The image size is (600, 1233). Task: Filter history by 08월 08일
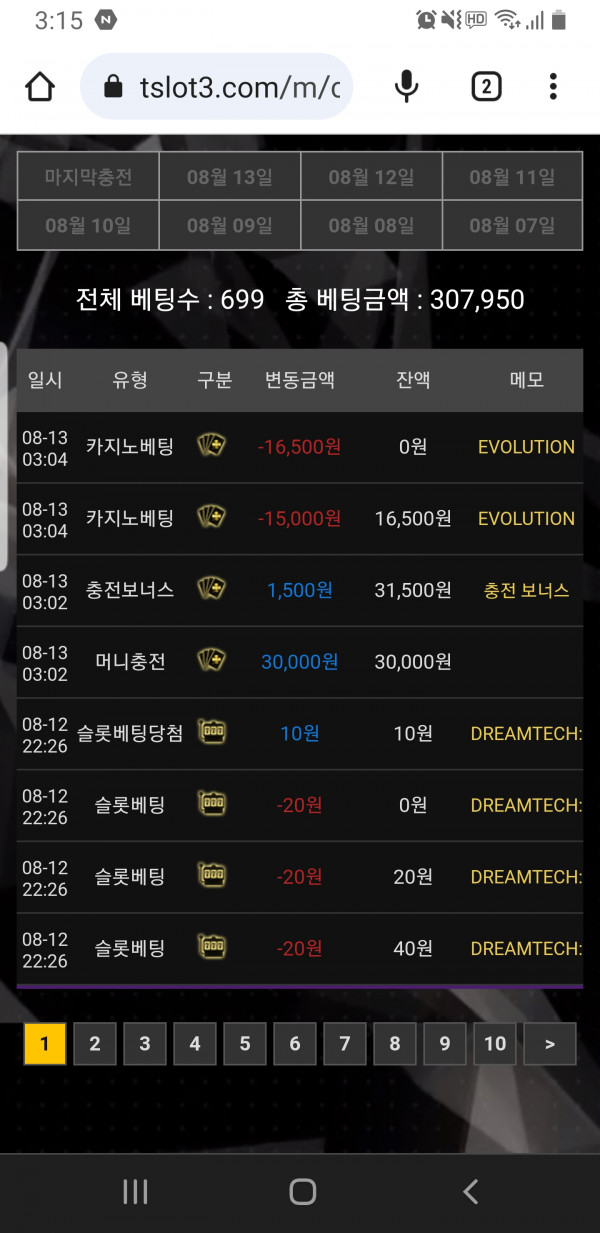coord(371,226)
